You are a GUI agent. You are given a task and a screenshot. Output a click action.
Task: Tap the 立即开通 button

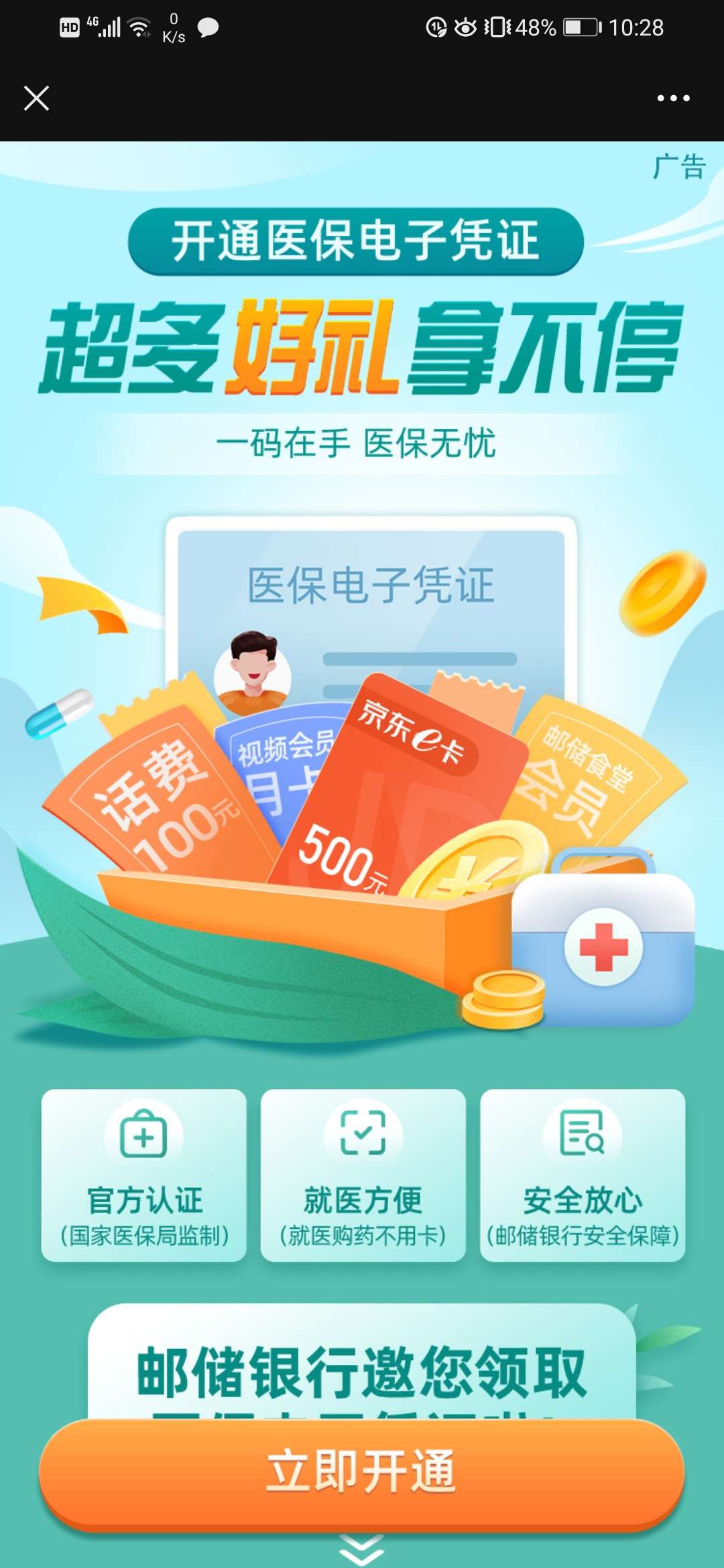pos(361,1472)
